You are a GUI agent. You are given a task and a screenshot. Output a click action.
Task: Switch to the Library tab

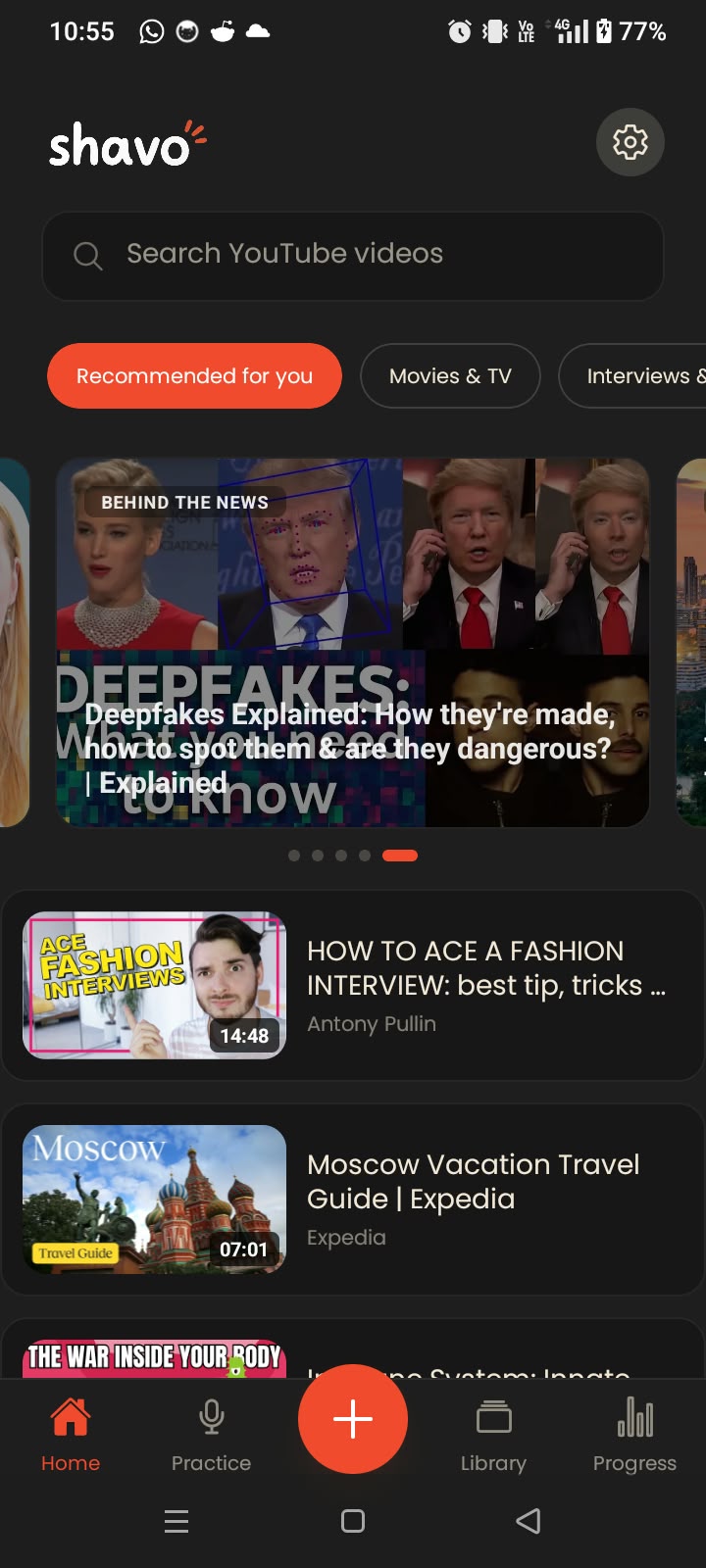[493, 1436]
